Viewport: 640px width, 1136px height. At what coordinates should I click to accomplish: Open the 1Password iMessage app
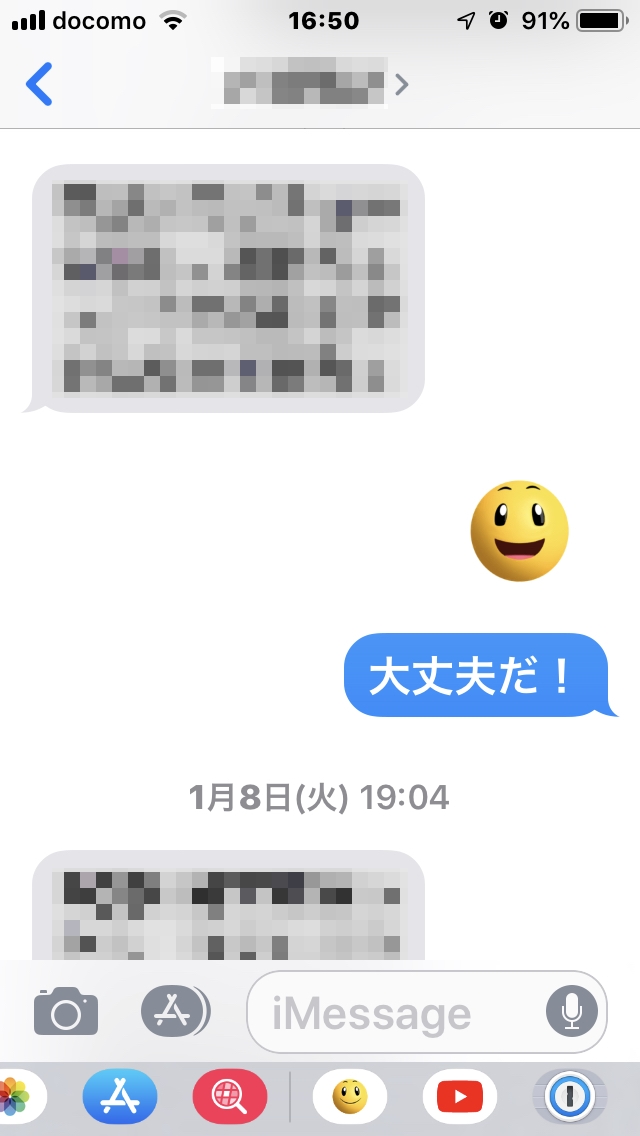point(568,1097)
